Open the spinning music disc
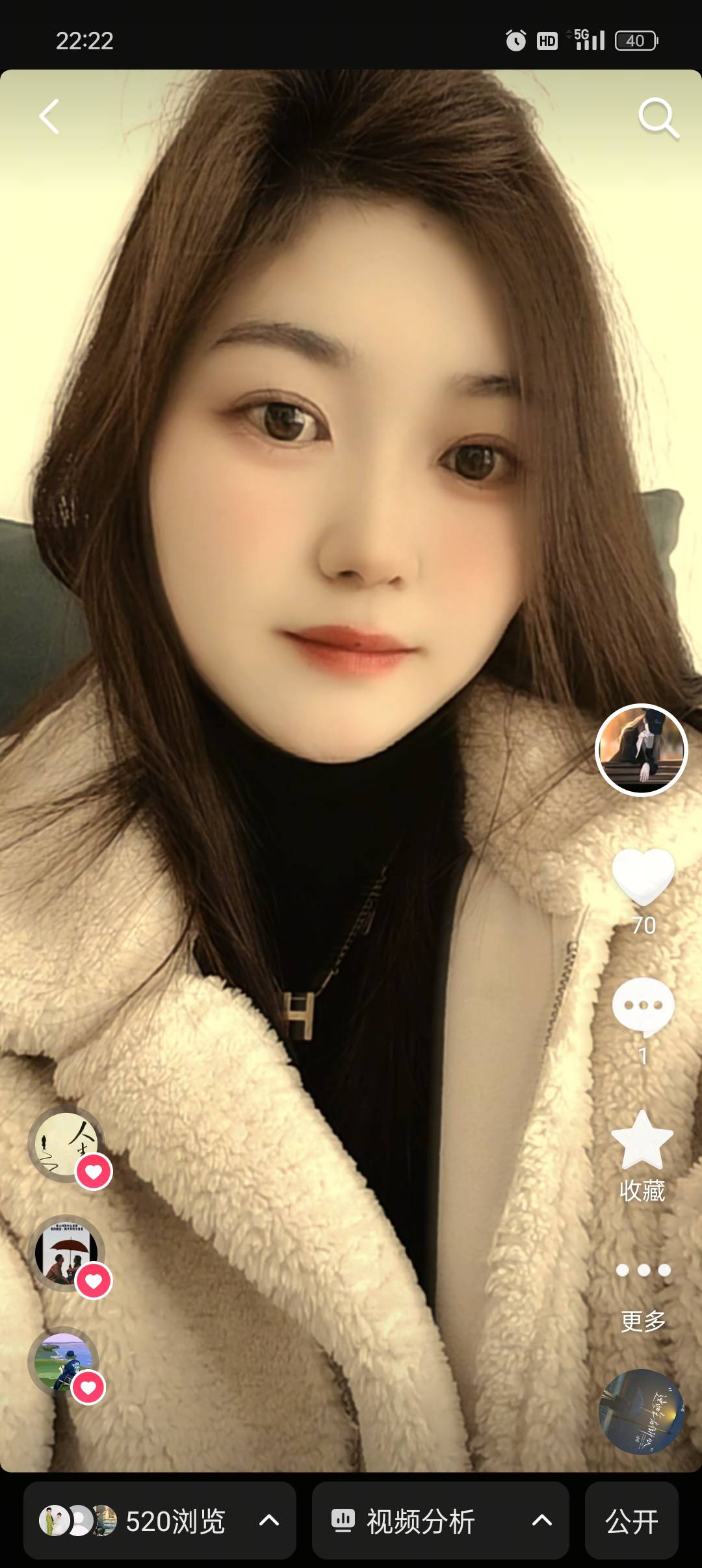This screenshot has width=702, height=1568. point(641,1412)
